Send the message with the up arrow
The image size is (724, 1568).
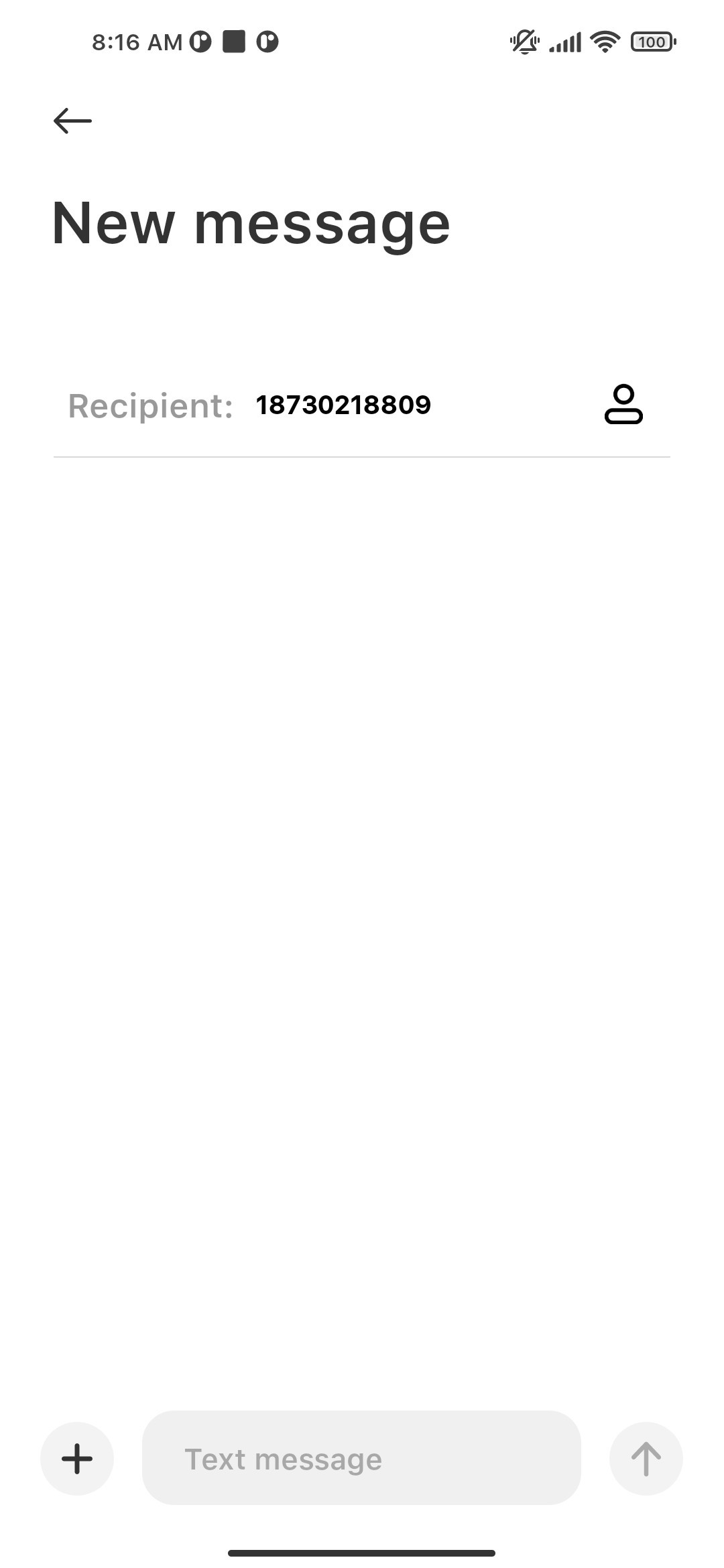(x=646, y=1458)
